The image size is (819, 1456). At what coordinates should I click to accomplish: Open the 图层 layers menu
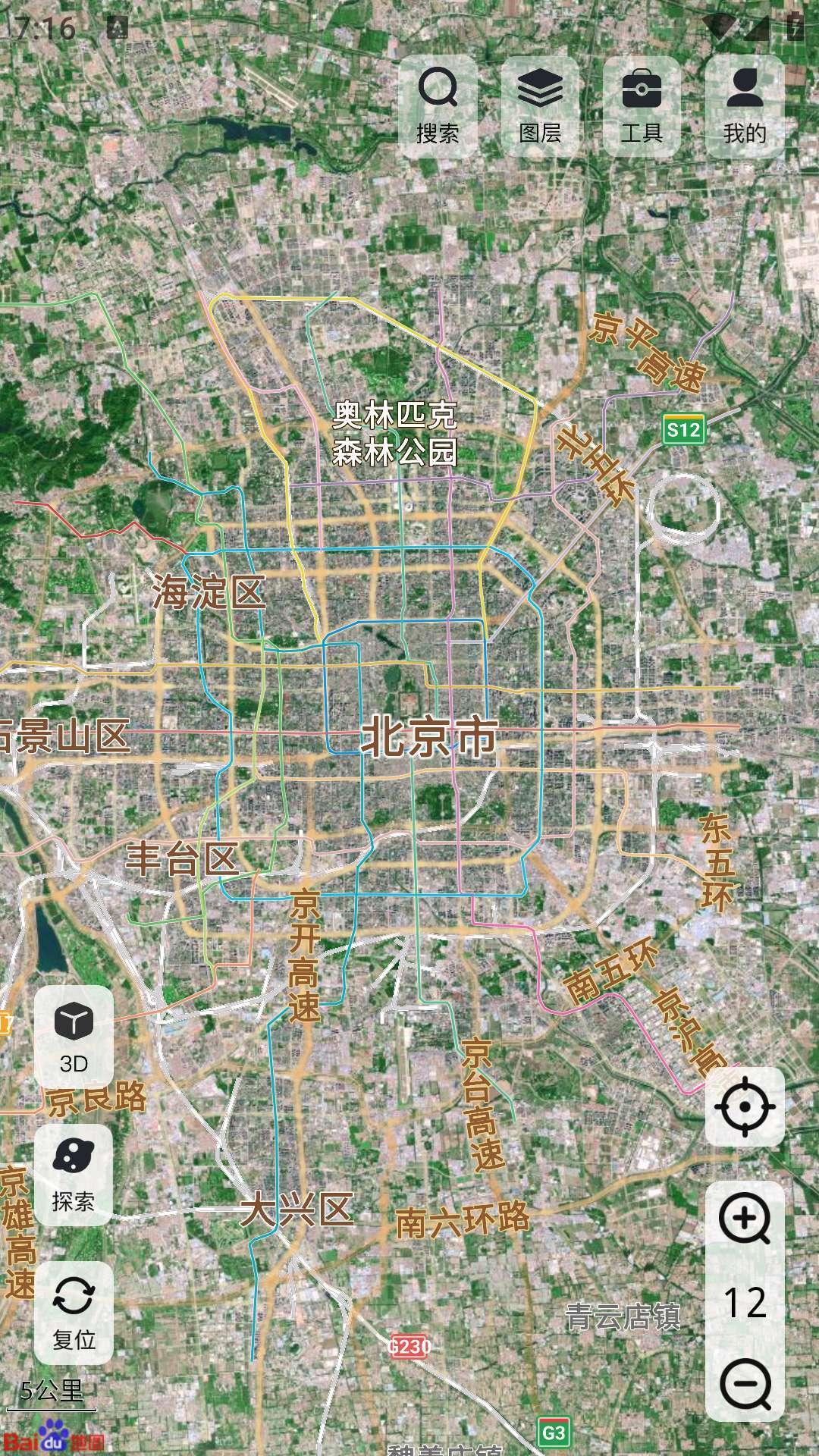coord(540,106)
